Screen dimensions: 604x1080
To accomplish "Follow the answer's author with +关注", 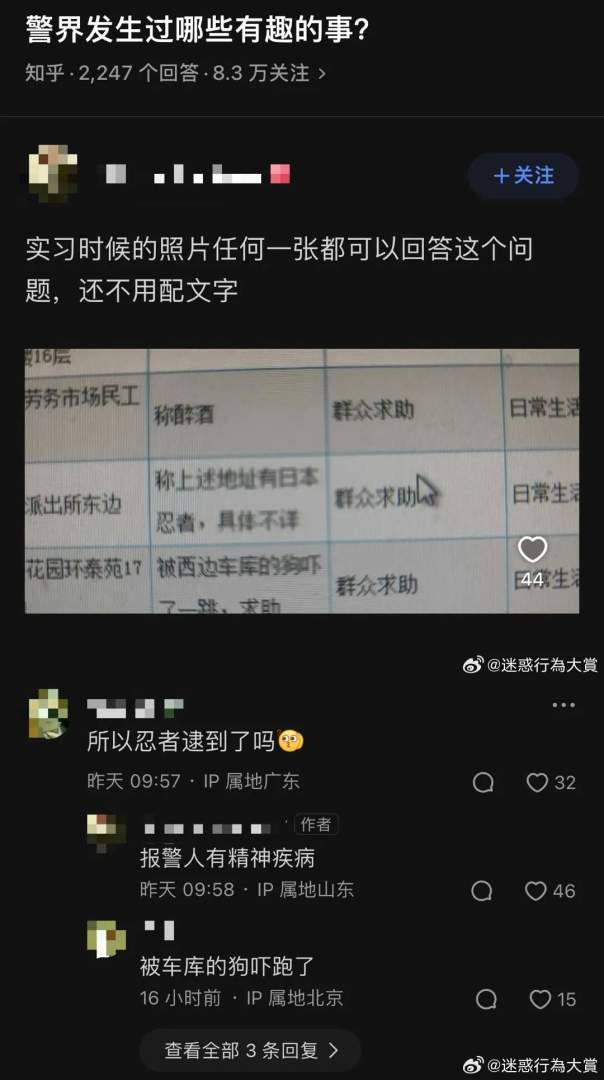I will [x=523, y=175].
